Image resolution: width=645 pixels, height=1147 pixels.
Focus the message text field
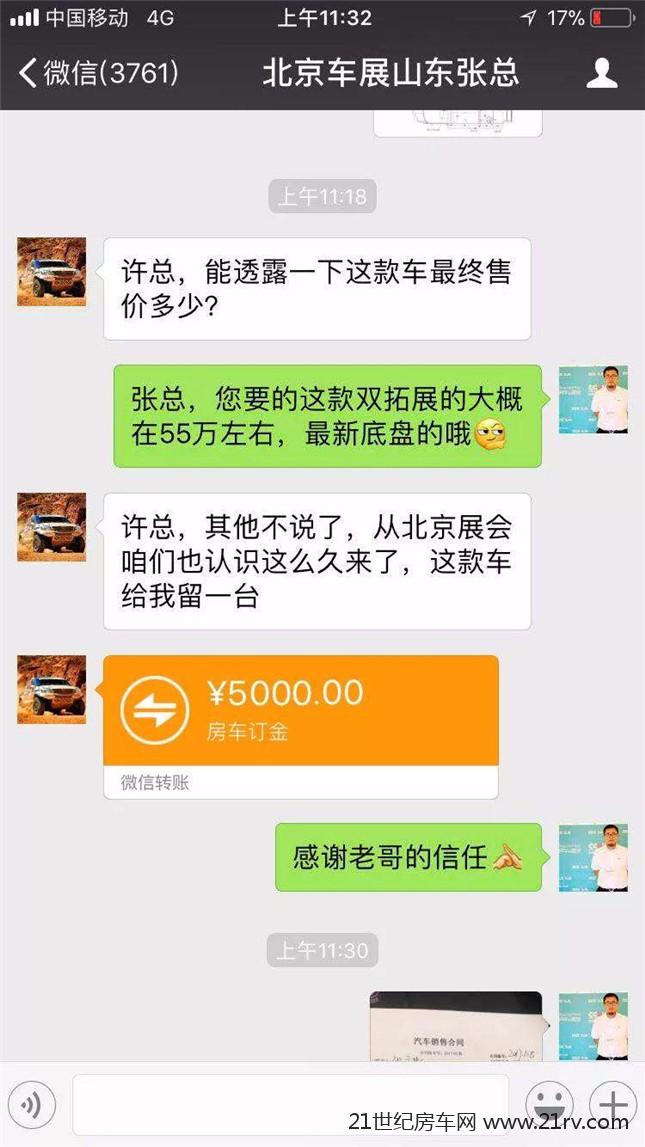click(290, 1104)
